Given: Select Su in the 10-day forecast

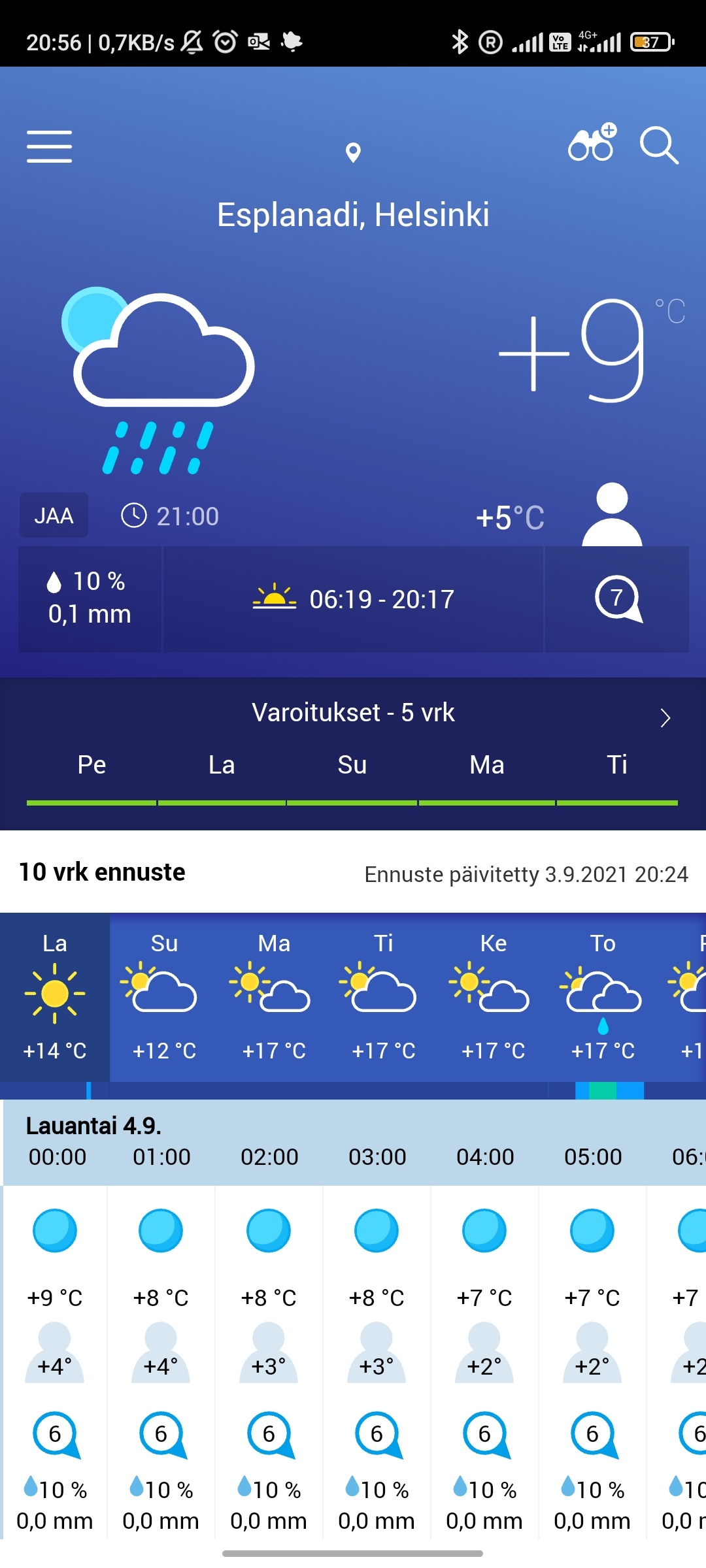Looking at the screenshot, I should [164, 996].
